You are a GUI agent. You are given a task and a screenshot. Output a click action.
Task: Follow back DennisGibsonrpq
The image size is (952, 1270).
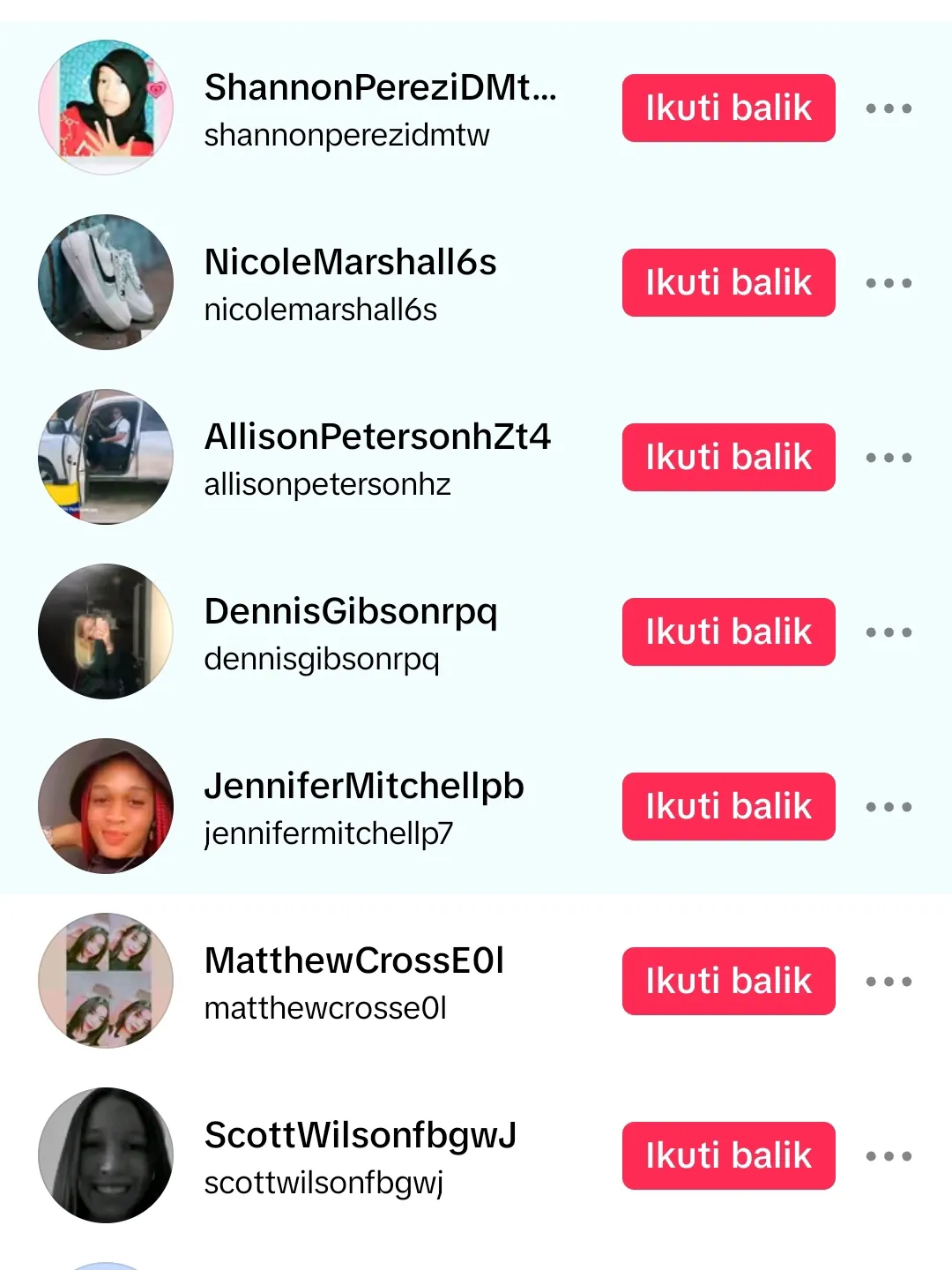point(728,631)
